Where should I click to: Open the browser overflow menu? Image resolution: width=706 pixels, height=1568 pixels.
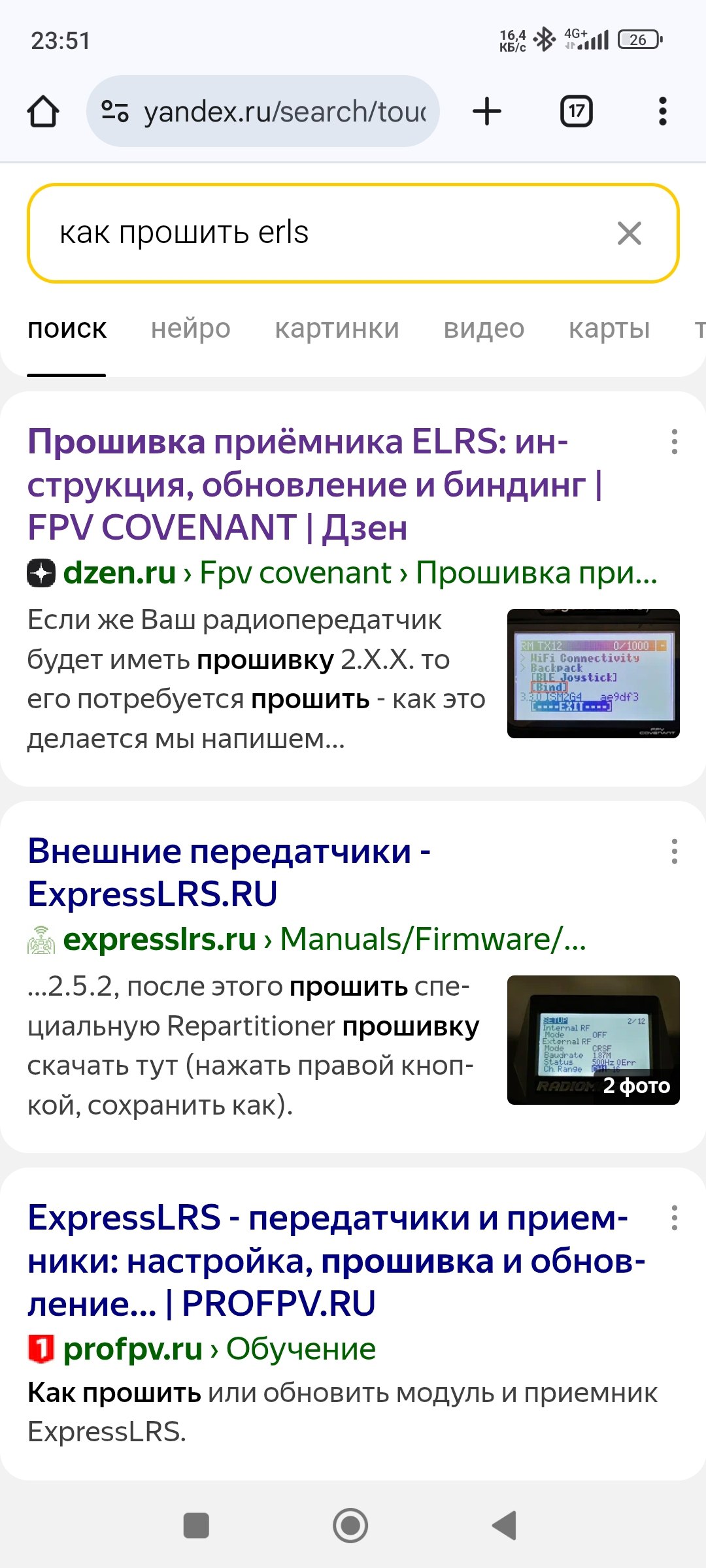point(662,111)
